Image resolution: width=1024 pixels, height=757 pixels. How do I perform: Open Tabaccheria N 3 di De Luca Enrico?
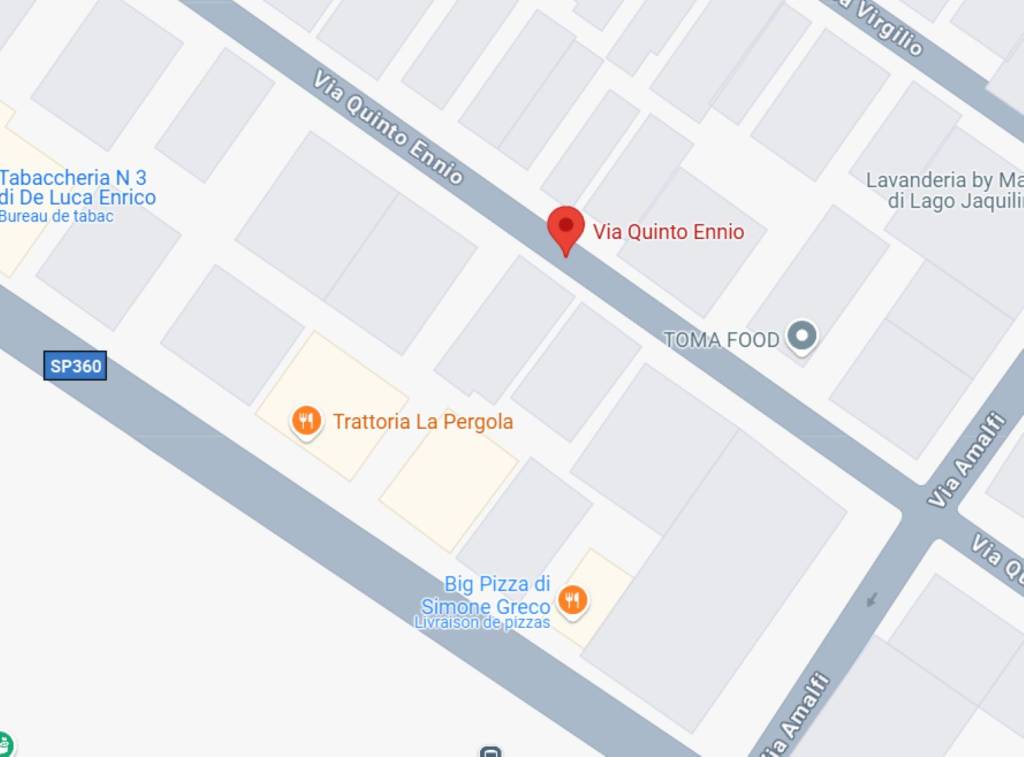(x=78, y=188)
